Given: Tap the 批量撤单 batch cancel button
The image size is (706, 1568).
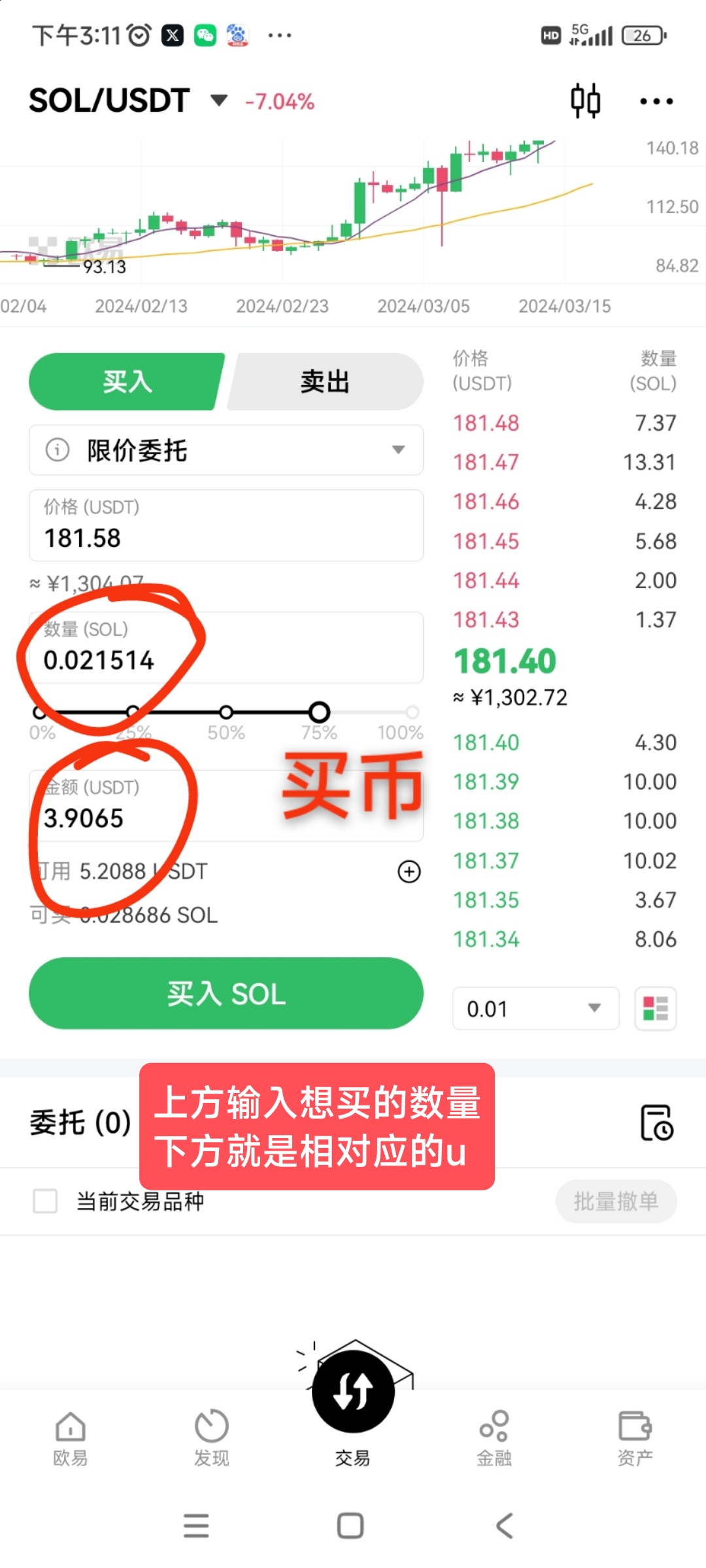Looking at the screenshot, I should coord(616,1201).
